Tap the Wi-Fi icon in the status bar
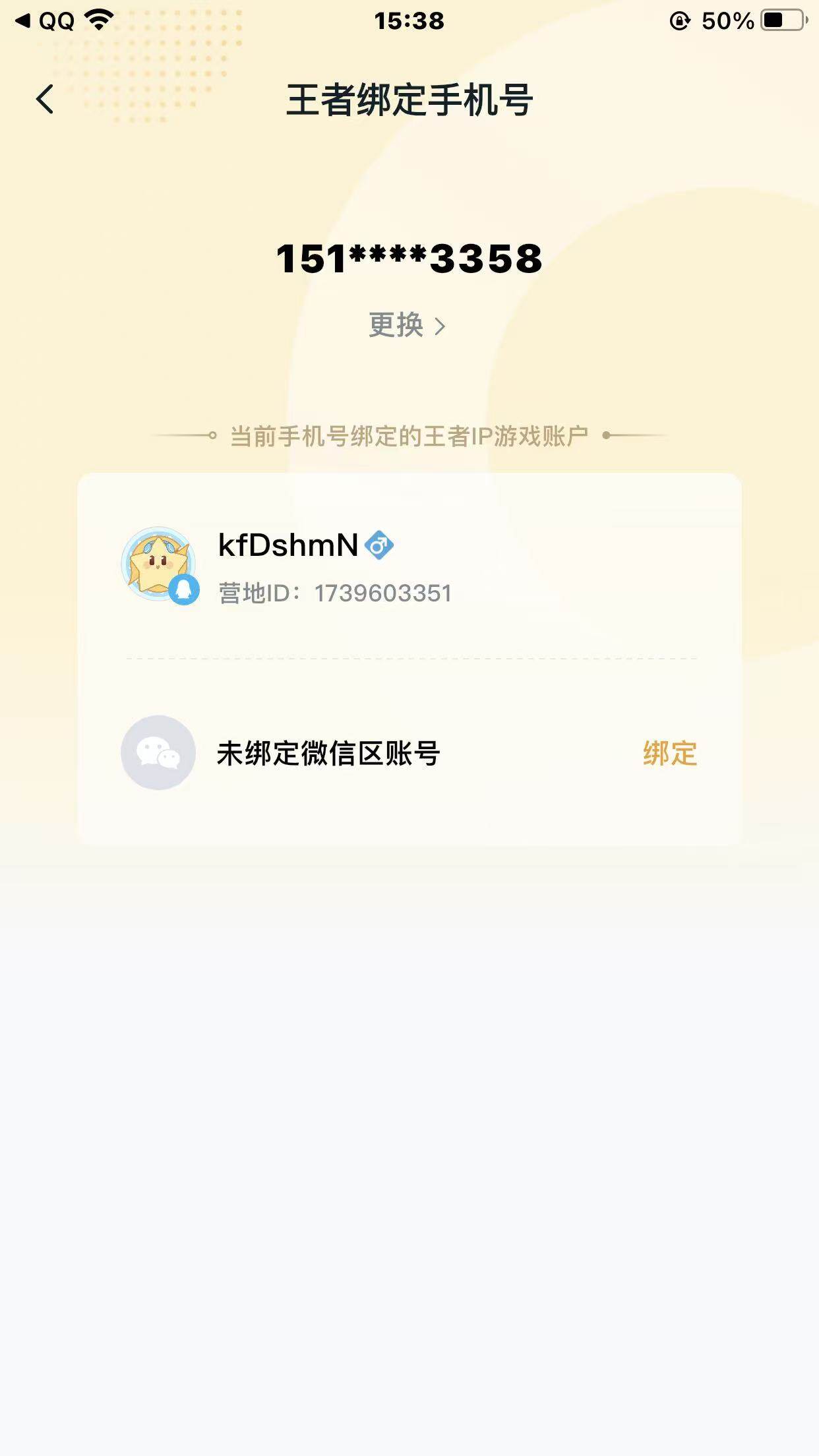Viewport: 819px width, 1456px height. pyautogui.click(x=96, y=19)
